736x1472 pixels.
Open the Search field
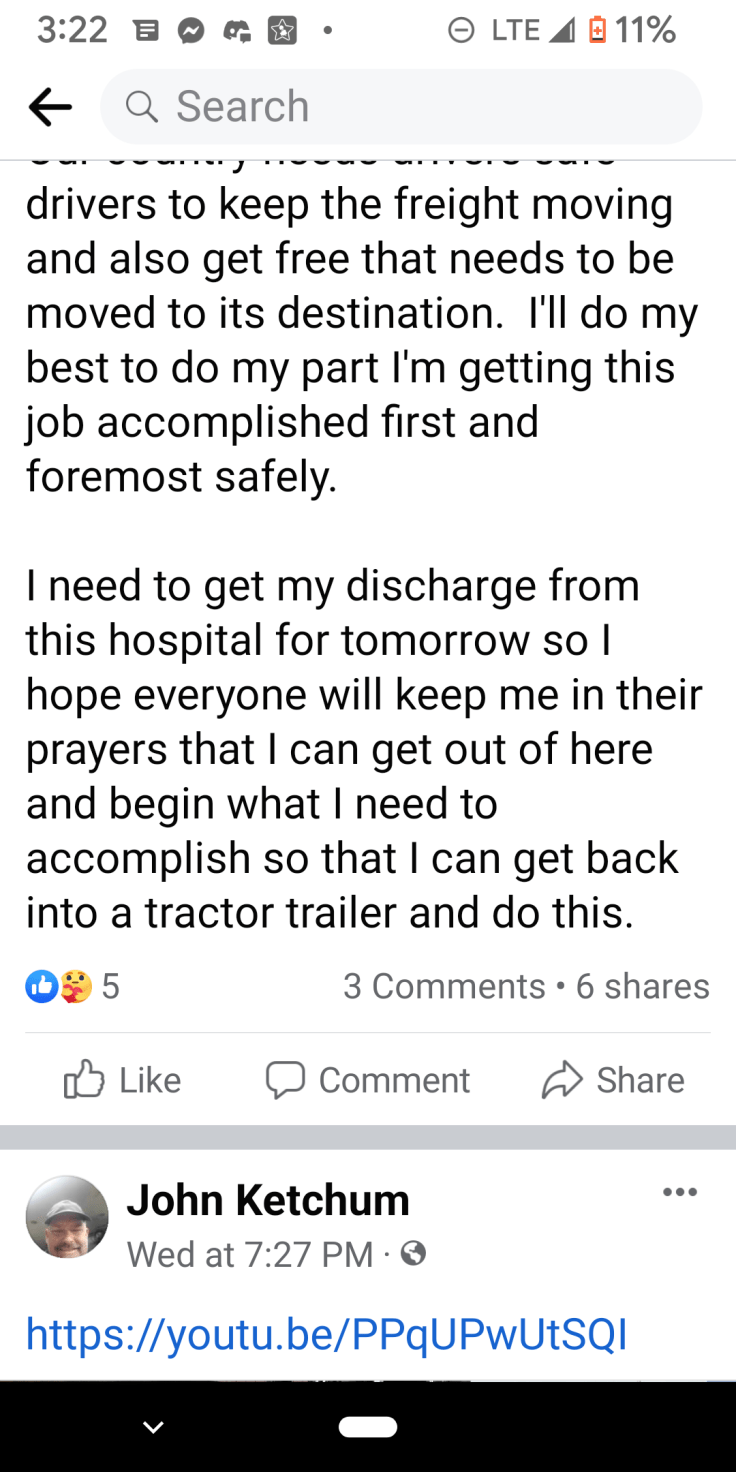click(400, 107)
